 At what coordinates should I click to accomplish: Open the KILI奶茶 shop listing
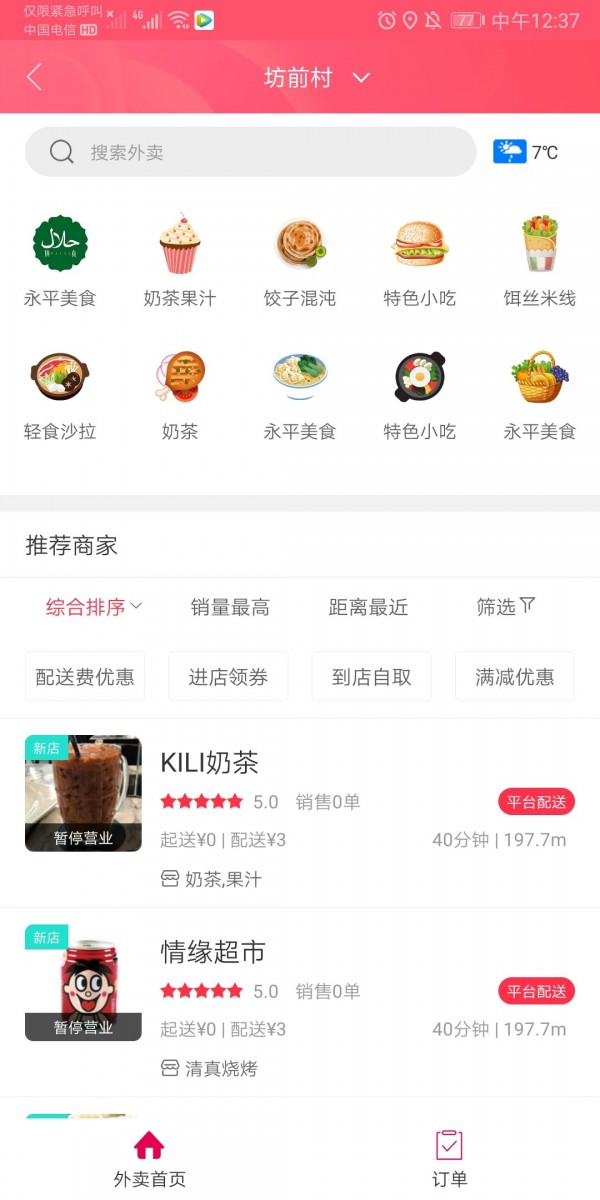point(300,812)
